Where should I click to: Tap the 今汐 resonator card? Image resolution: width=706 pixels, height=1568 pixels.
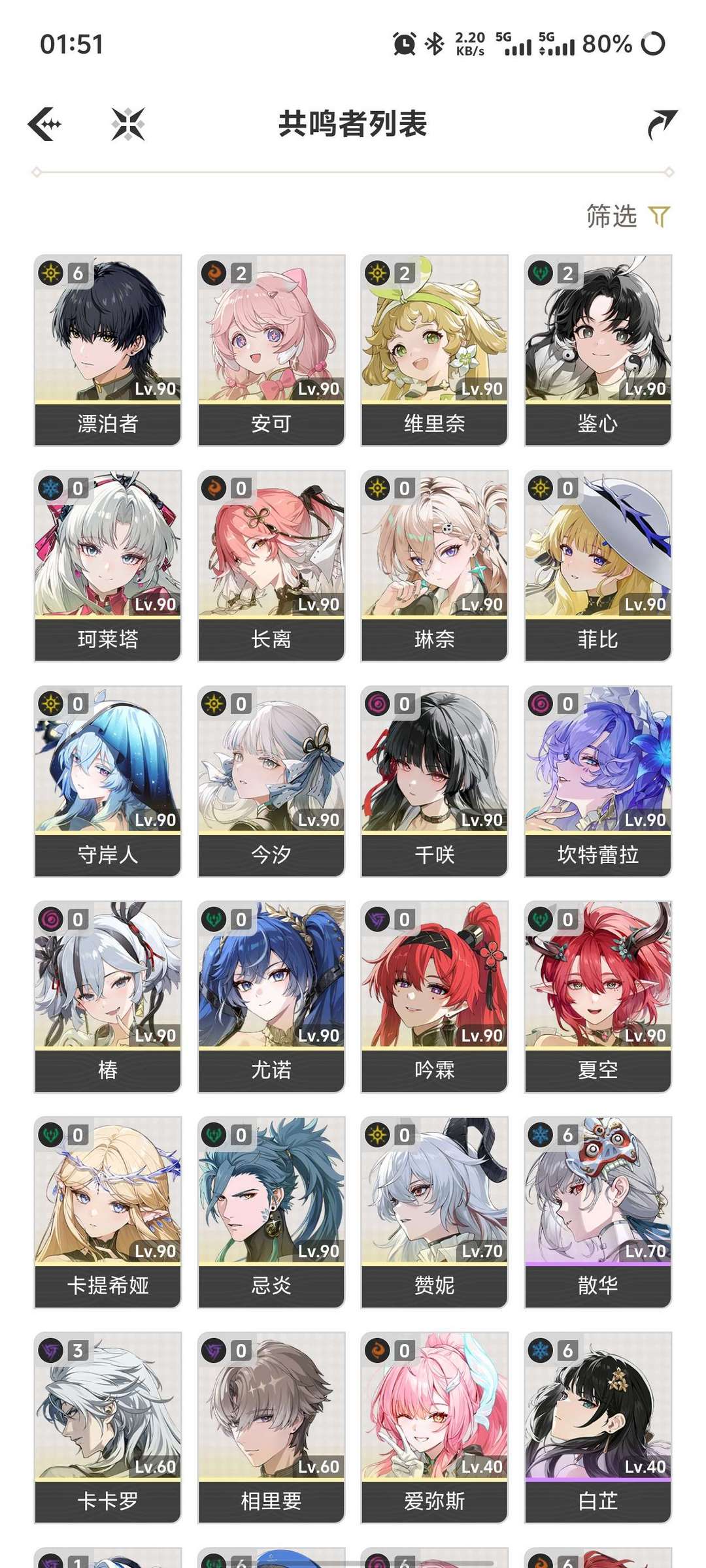[271, 781]
